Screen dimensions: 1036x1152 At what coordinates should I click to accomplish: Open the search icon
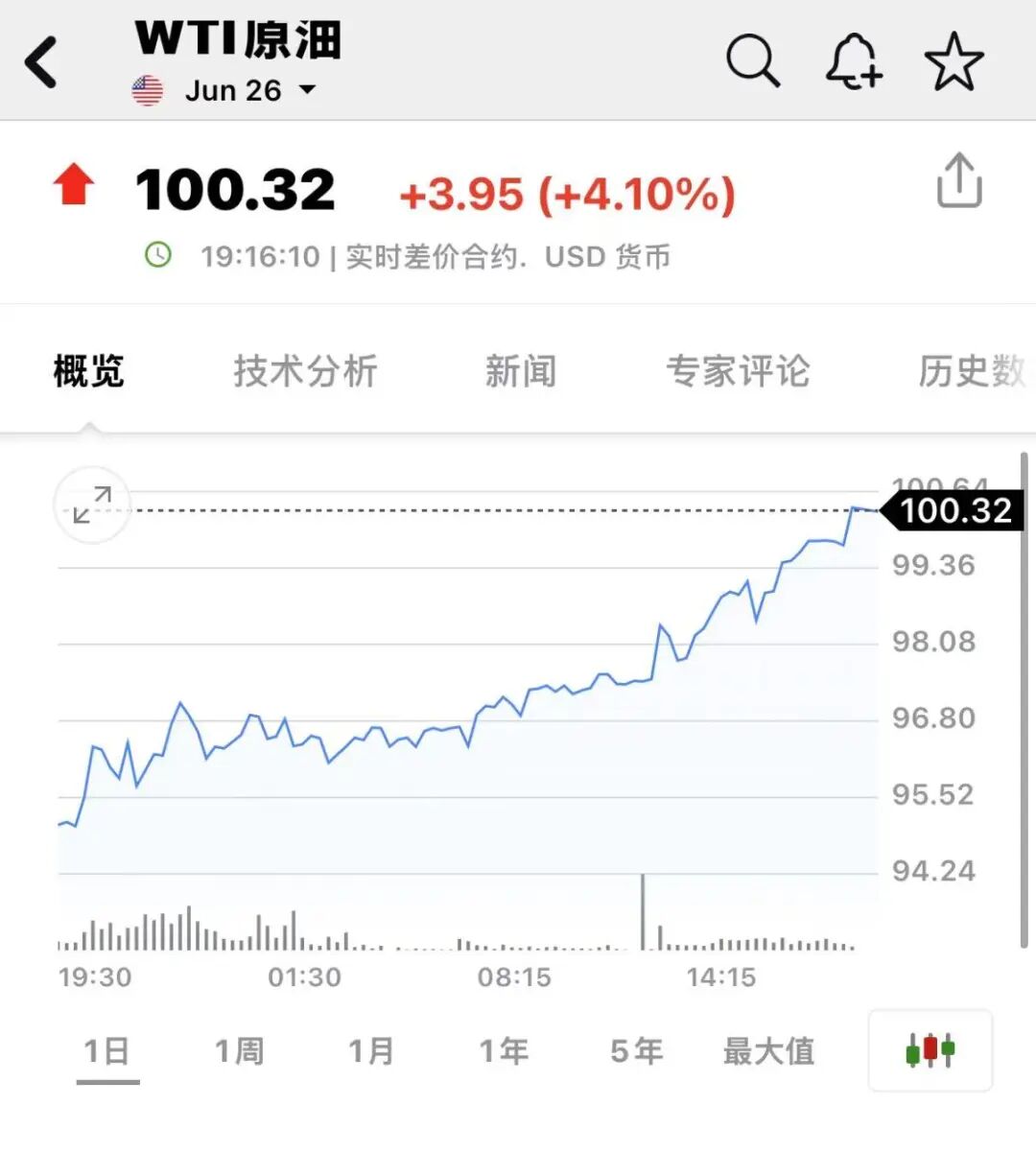[x=753, y=59]
